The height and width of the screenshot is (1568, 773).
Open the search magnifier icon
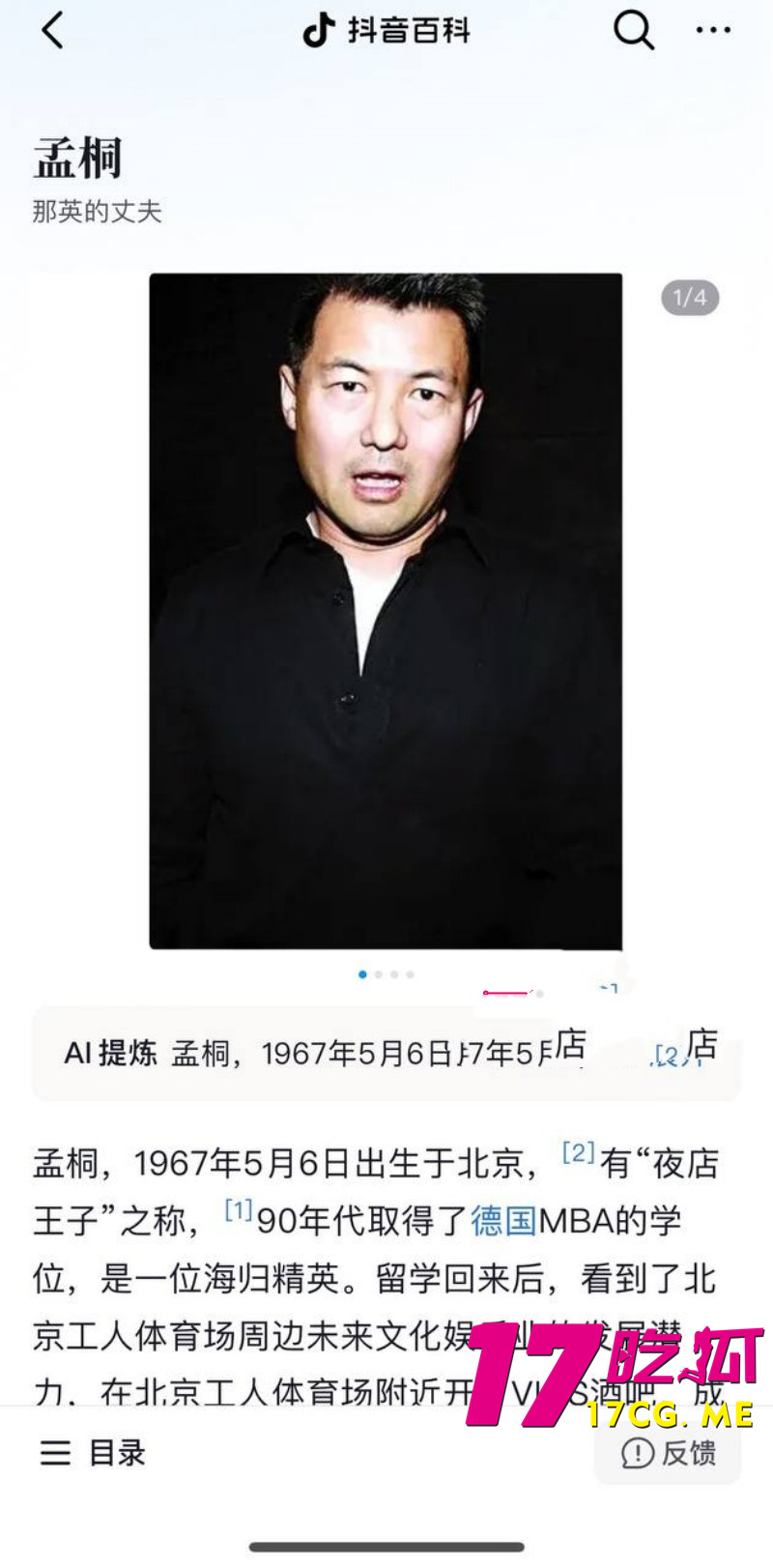click(633, 31)
